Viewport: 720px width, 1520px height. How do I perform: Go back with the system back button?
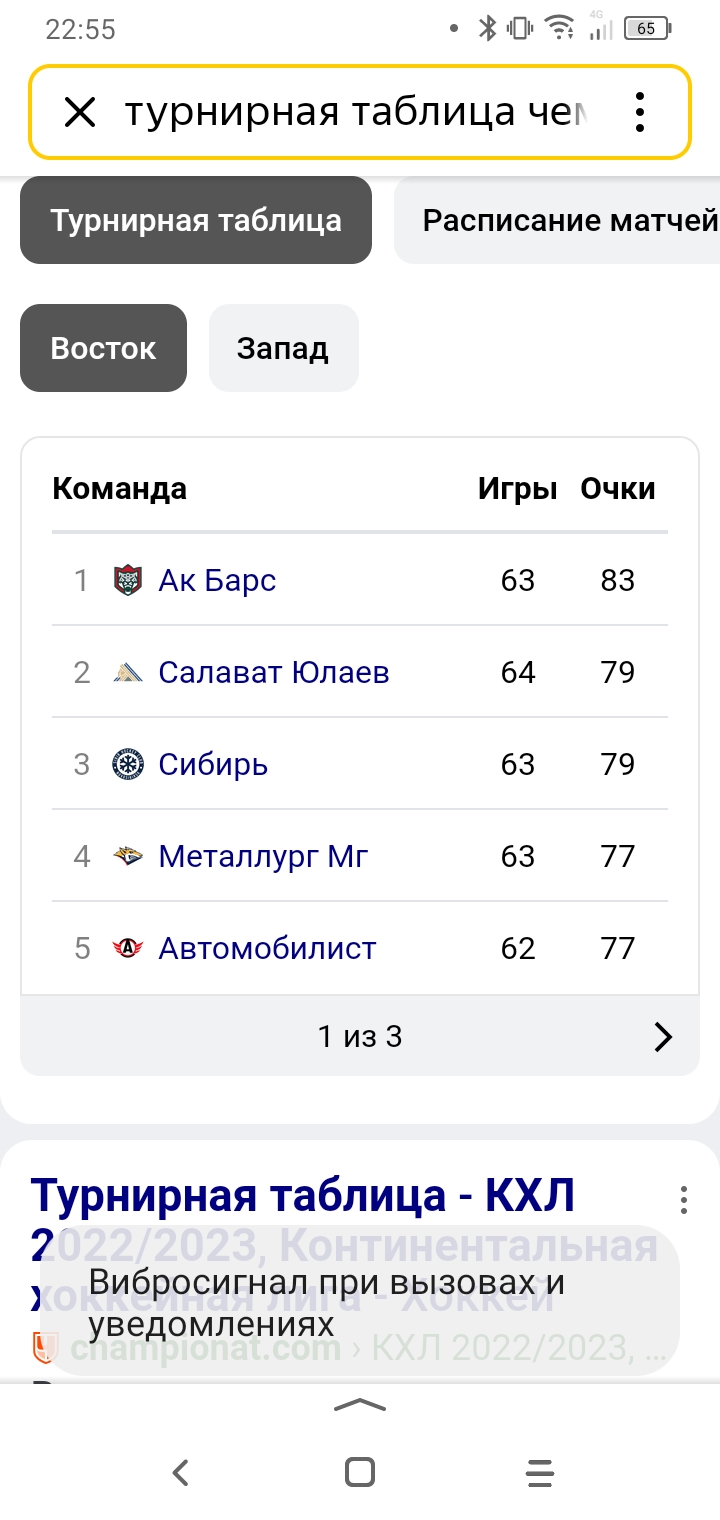[x=180, y=1472]
